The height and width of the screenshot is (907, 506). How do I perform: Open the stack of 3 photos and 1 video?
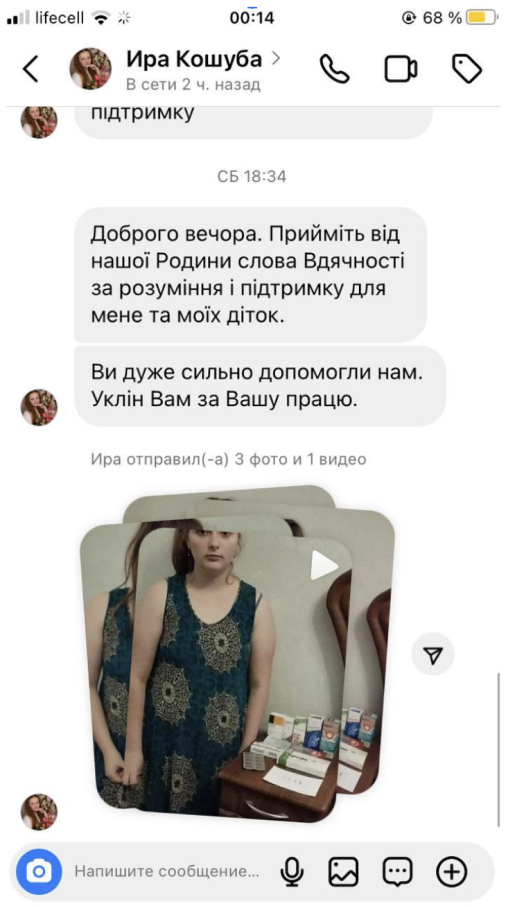[x=237, y=652]
